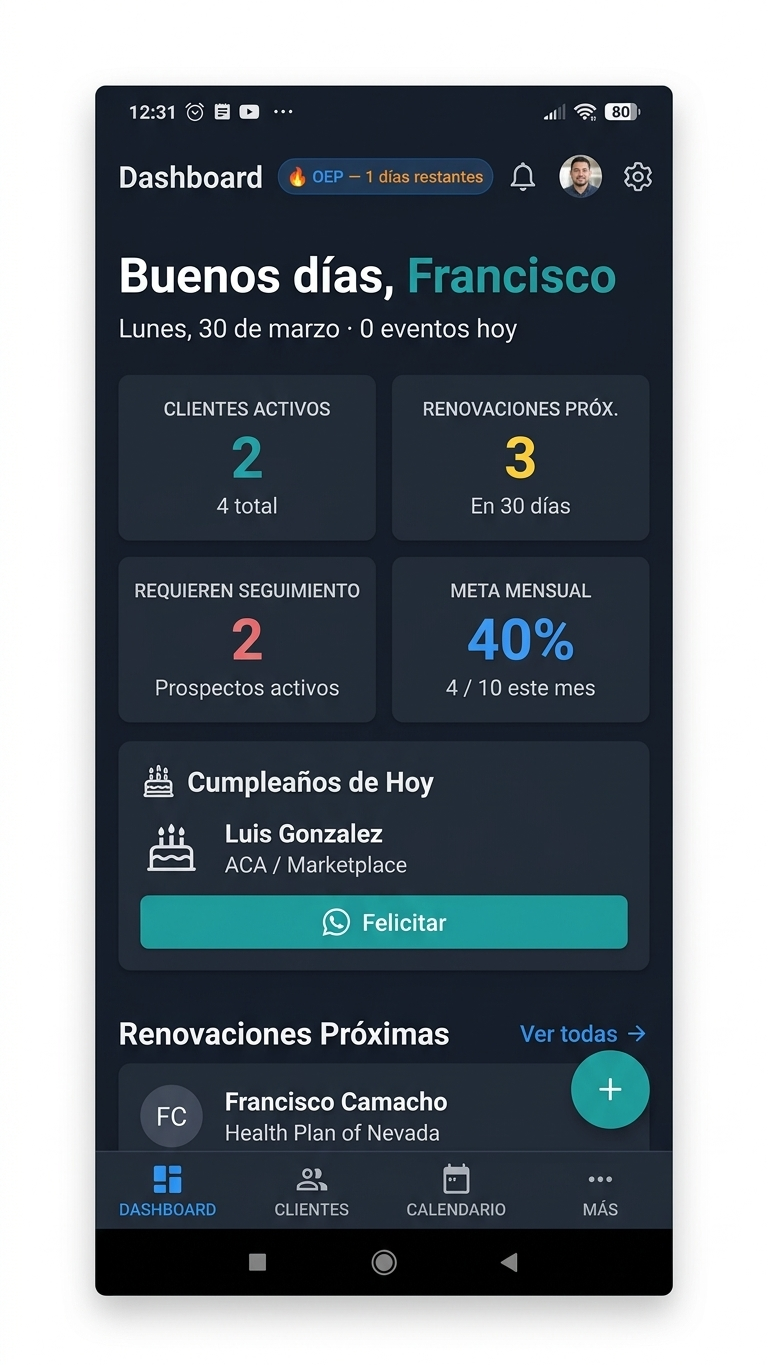The image size is (768, 1365).
Task: Open the Calendario calendar icon
Action: coord(455,1178)
